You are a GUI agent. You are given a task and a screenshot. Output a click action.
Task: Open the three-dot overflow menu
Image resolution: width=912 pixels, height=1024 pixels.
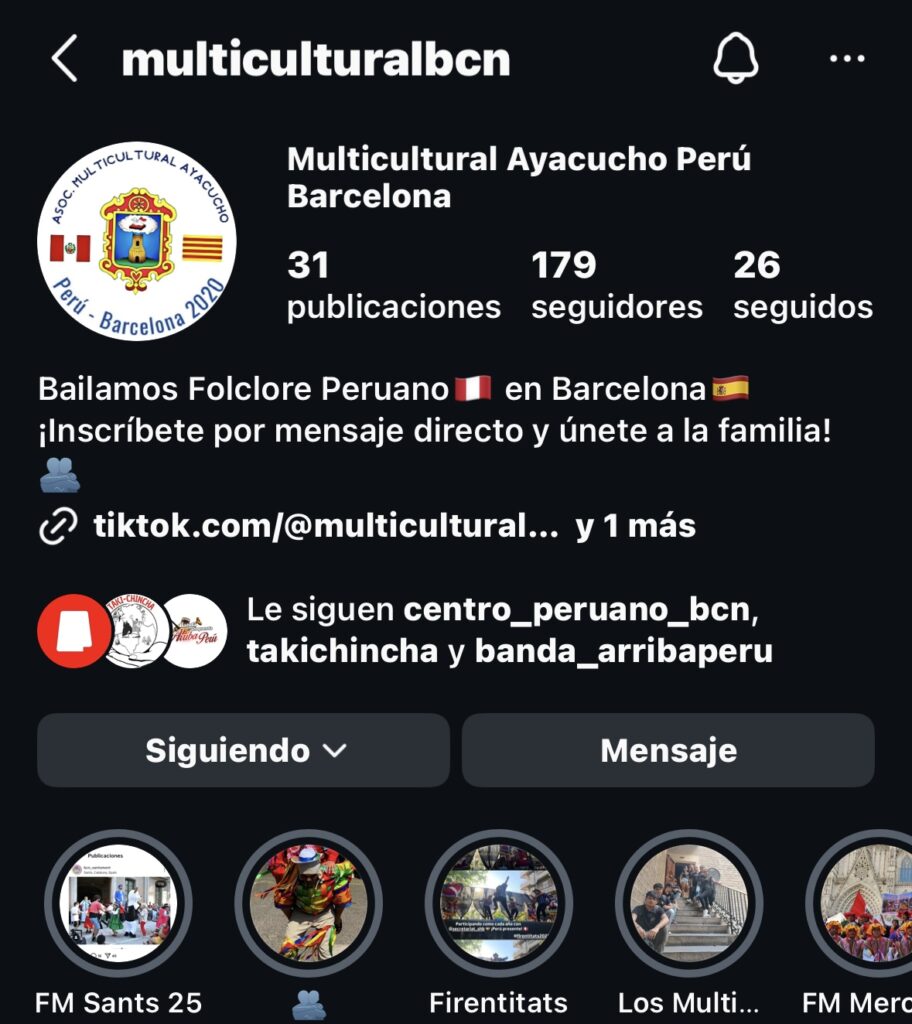coord(847,59)
